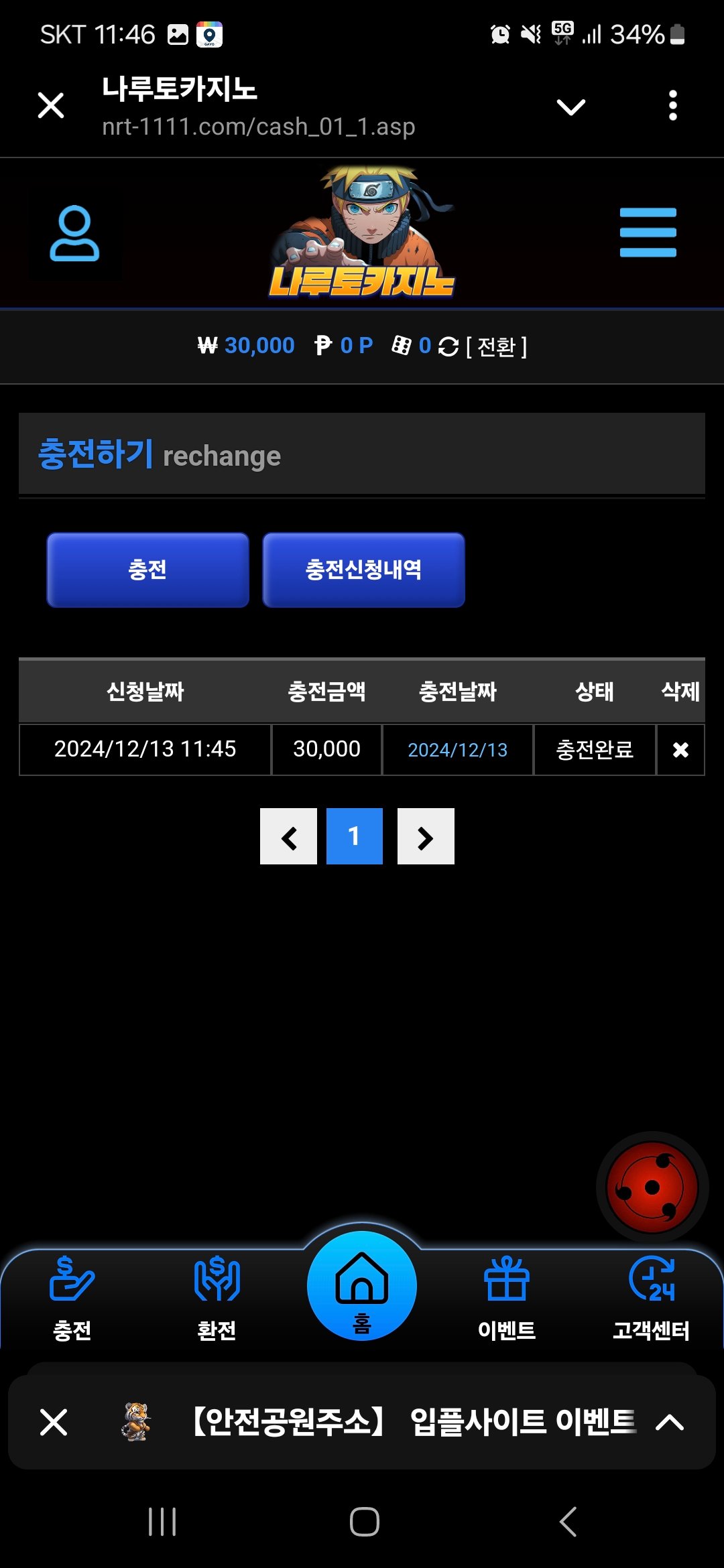Expand the page info dropdown chevron
This screenshot has width=724, height=1568.
click(x=570, y=107)
